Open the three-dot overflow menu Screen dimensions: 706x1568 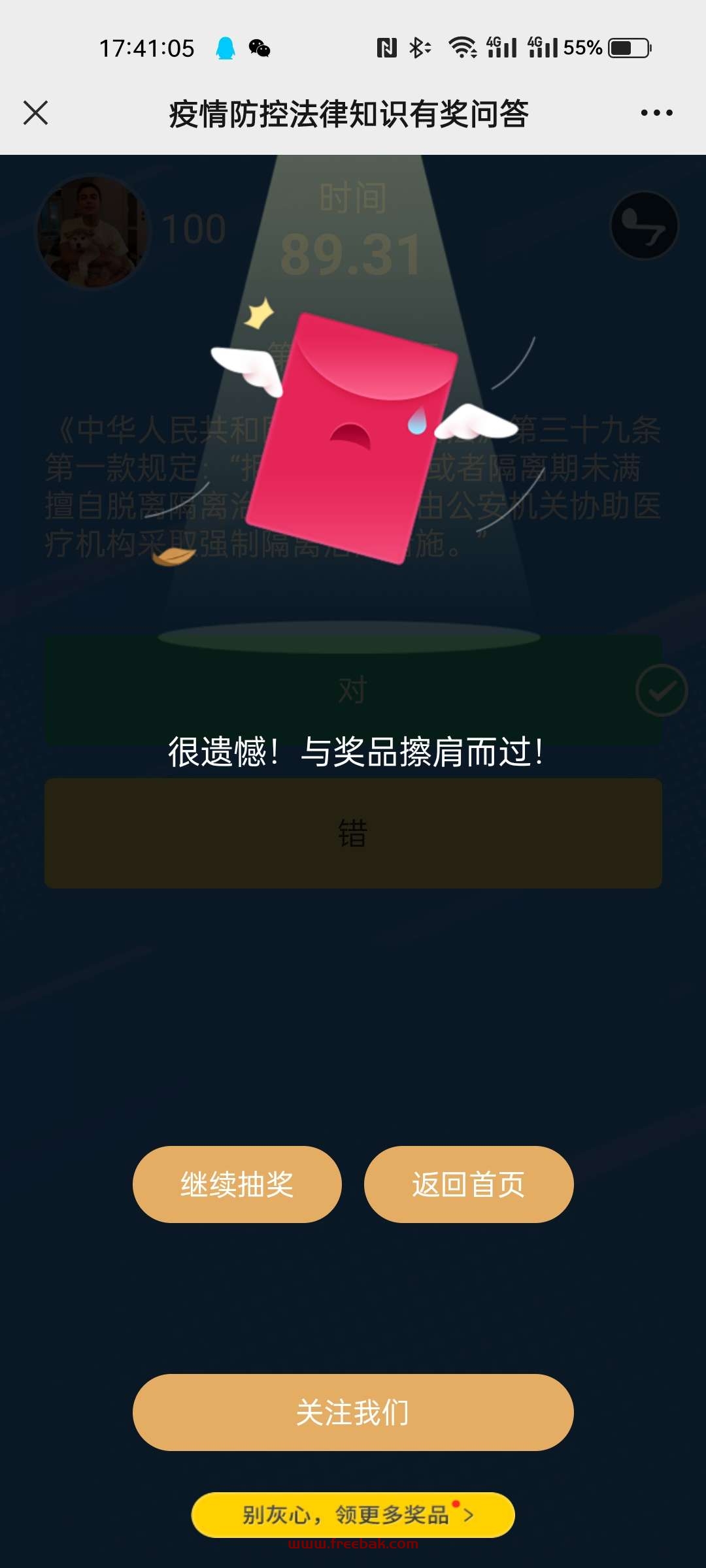pos(656,113)
